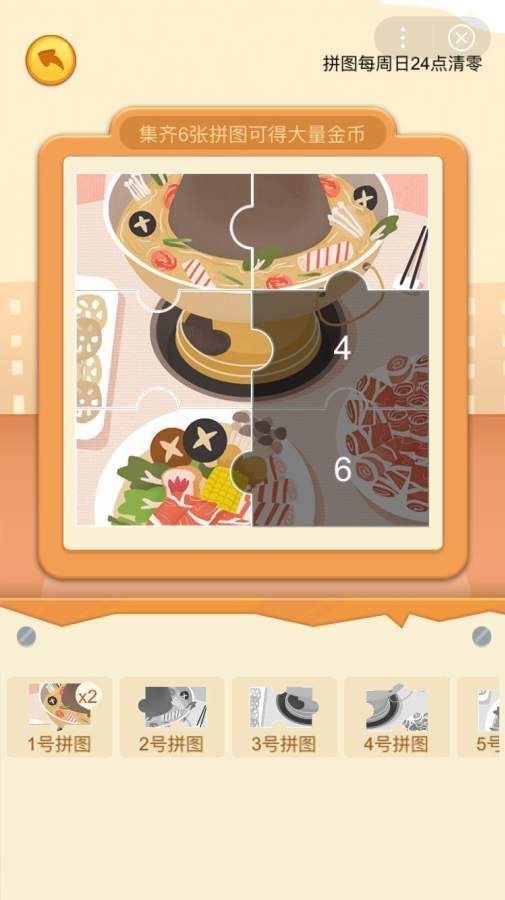This screenshot has height=900, width=505.
Task: Tap the empty puzzle slot numbered 4
Action: click(341, 349)
